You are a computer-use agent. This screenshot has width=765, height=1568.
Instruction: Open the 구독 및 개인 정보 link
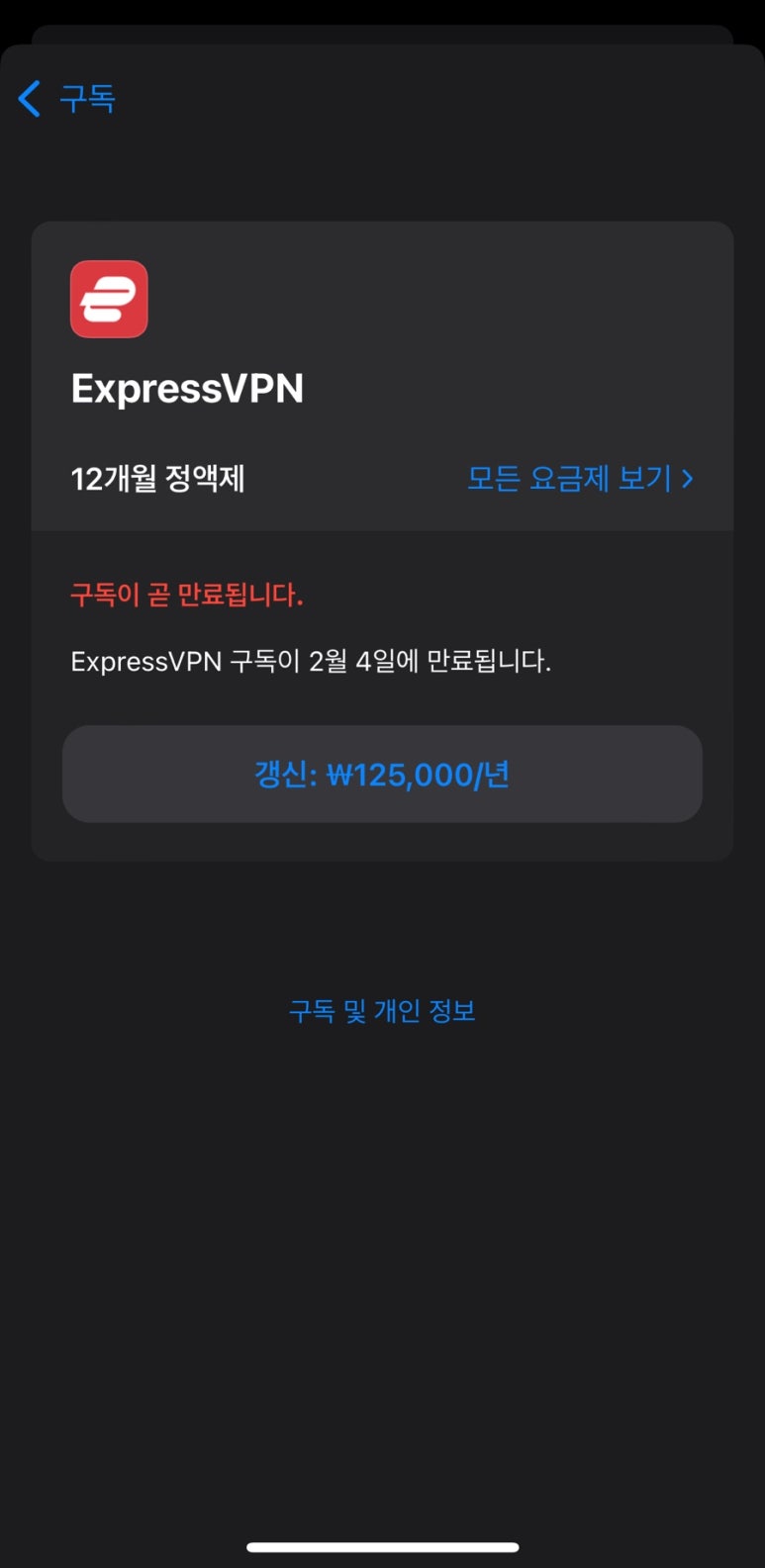pyautogui.click(x=382, y=1010)
